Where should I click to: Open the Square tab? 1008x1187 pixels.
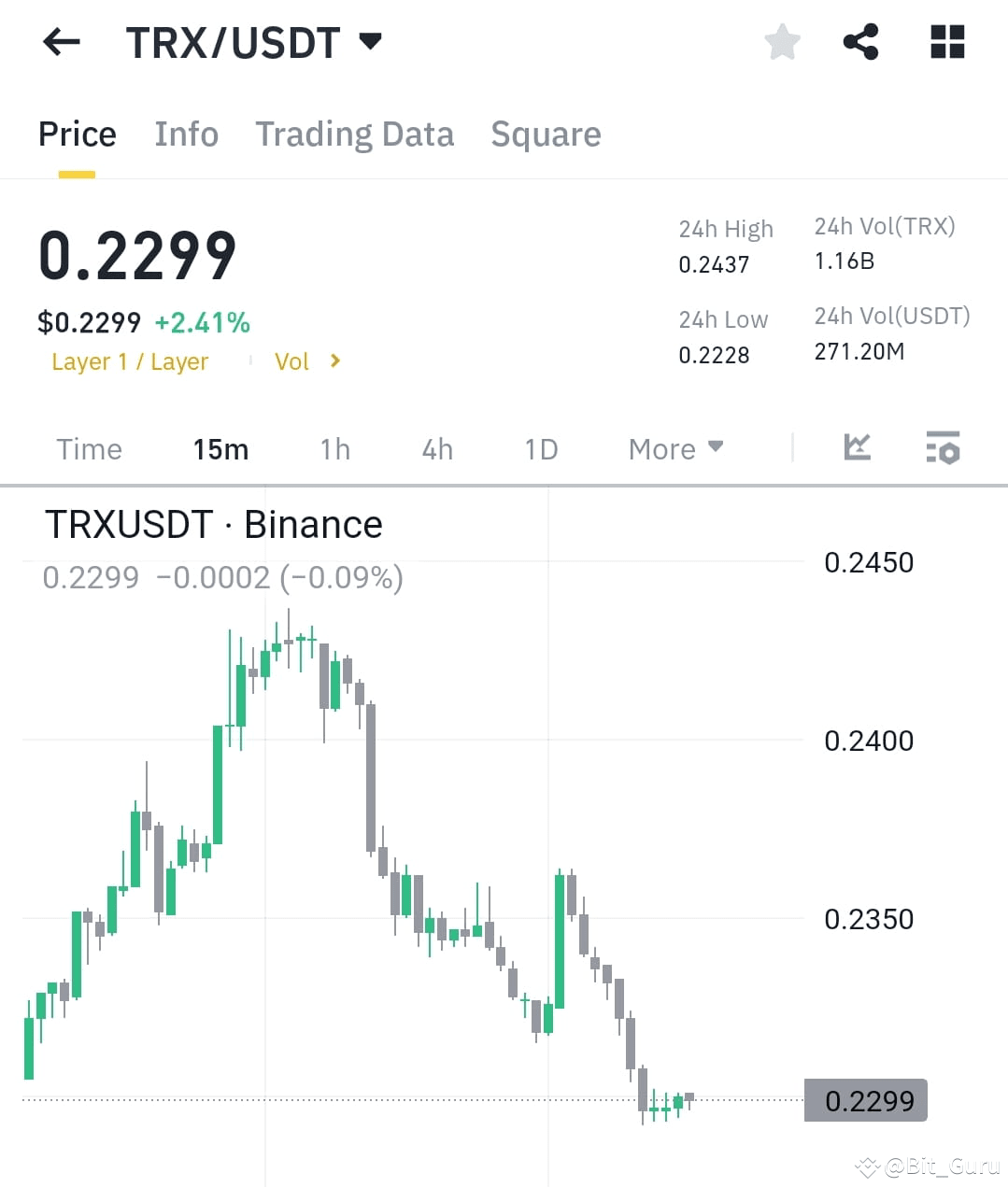[x=546, y=134]
